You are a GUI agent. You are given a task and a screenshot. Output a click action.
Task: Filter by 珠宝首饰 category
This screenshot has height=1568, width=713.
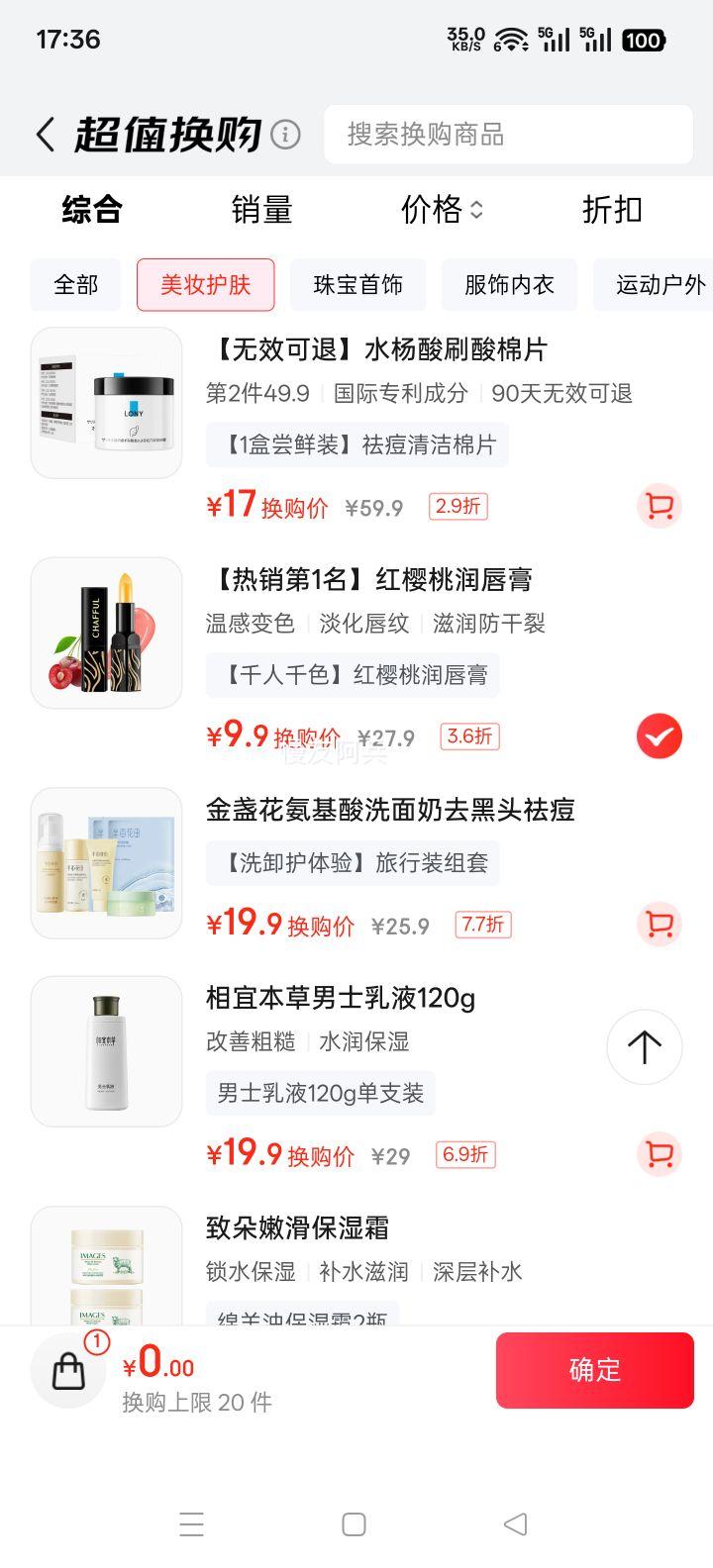[357, 285]
